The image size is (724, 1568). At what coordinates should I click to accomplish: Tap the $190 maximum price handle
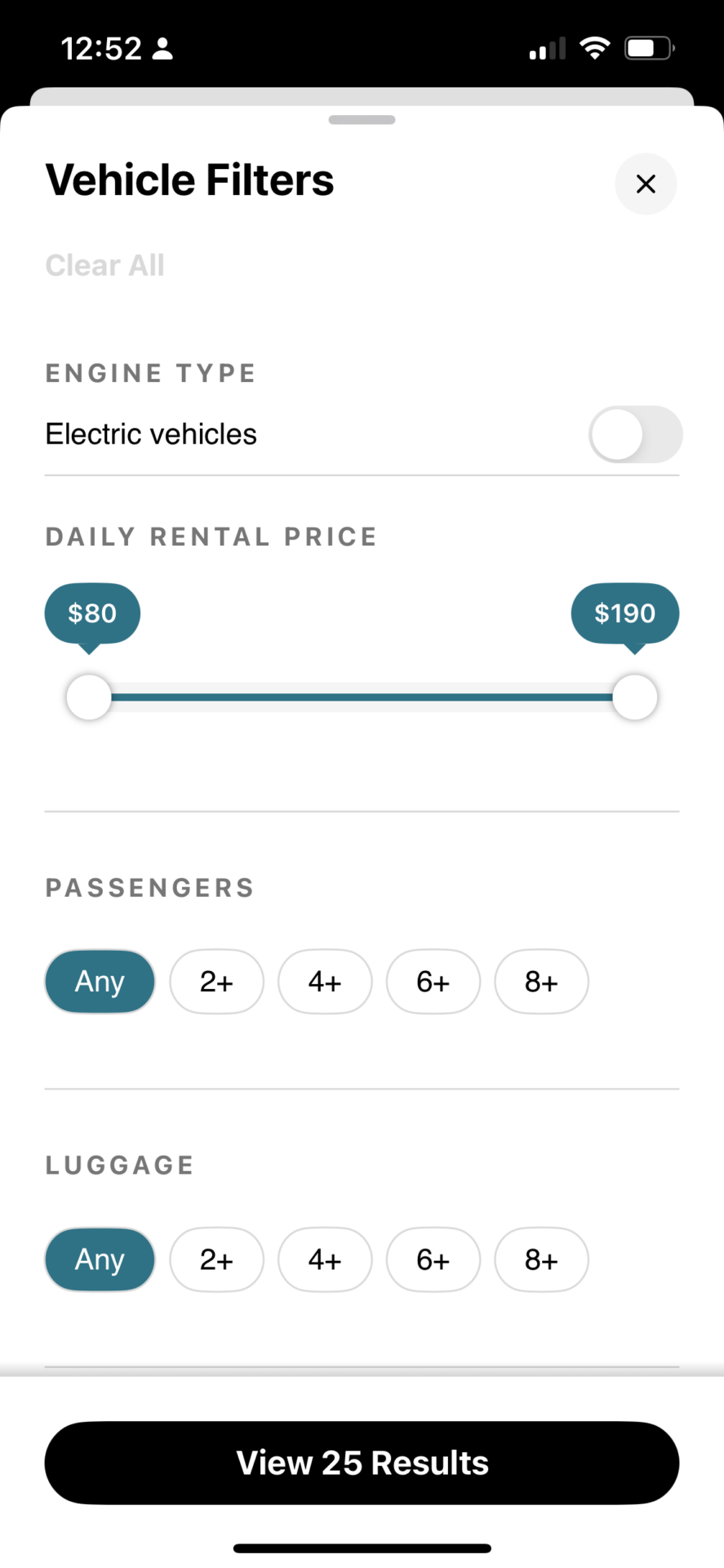coord(635,697)
